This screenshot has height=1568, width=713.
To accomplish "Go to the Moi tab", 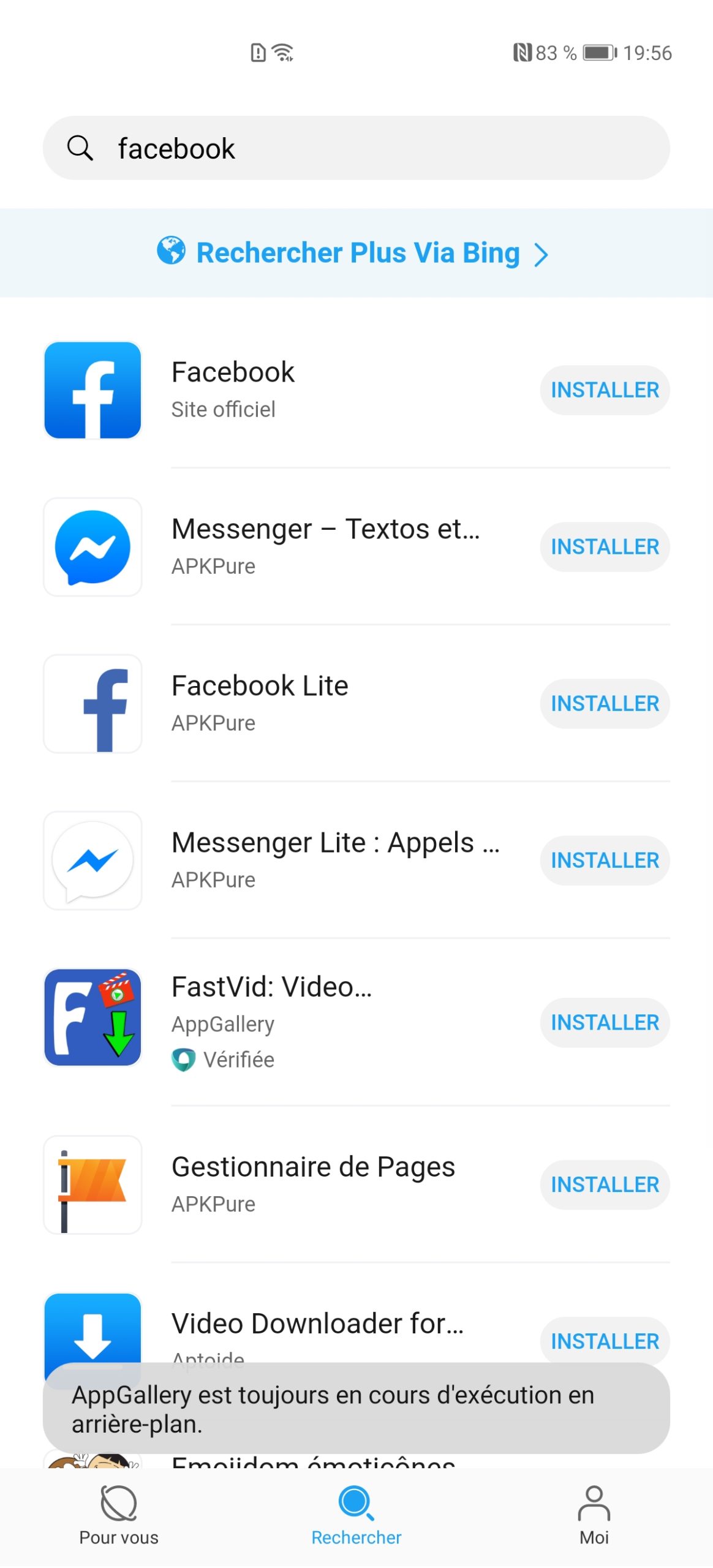I will click(x=594, y=1514).
